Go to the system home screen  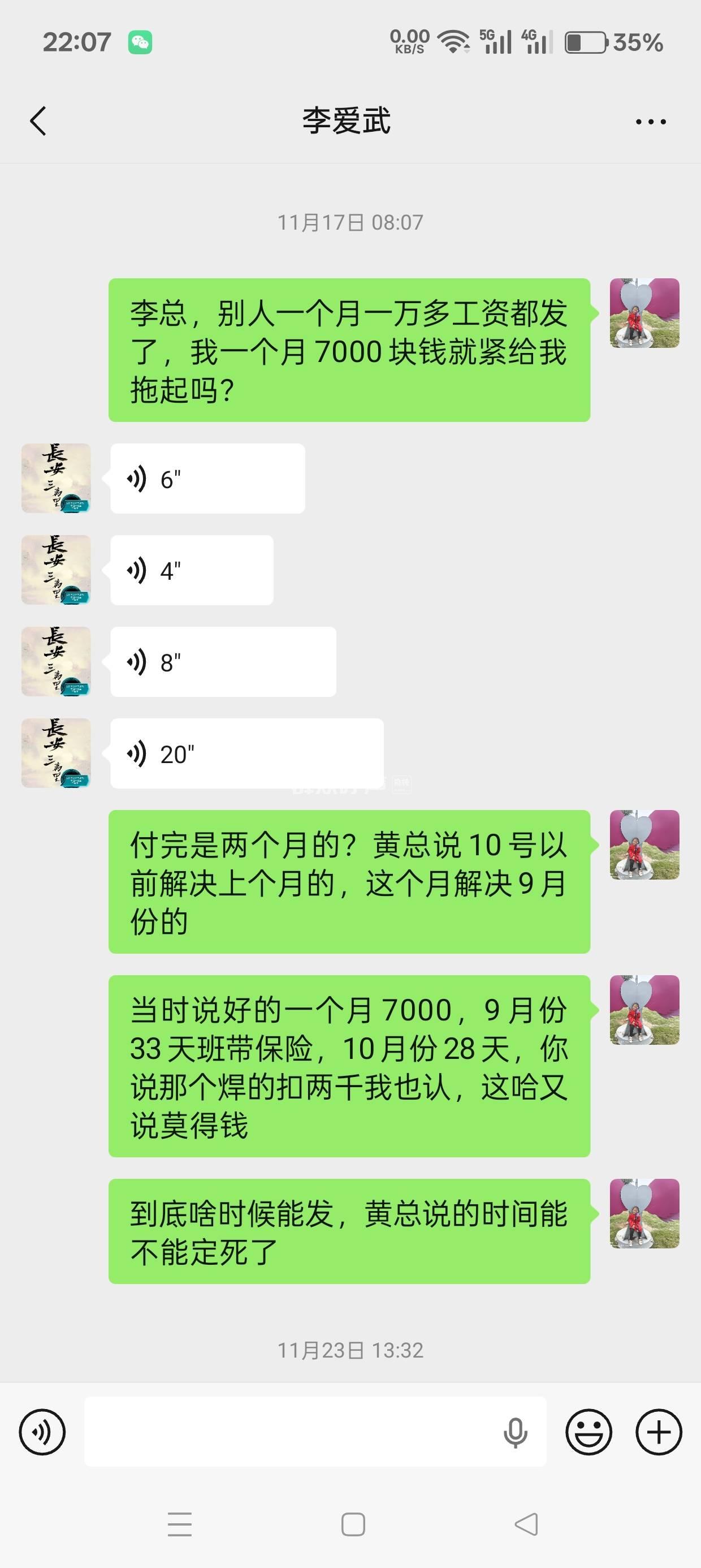353,1524
